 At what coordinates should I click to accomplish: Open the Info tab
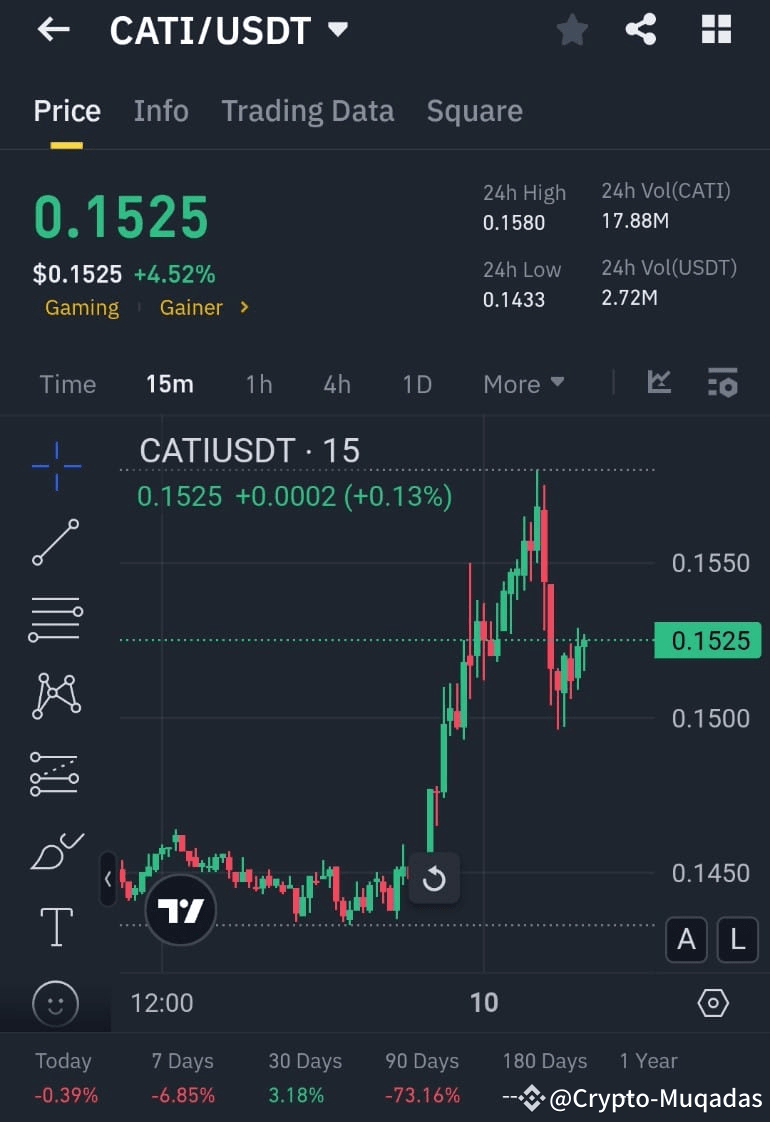[160, 111]
